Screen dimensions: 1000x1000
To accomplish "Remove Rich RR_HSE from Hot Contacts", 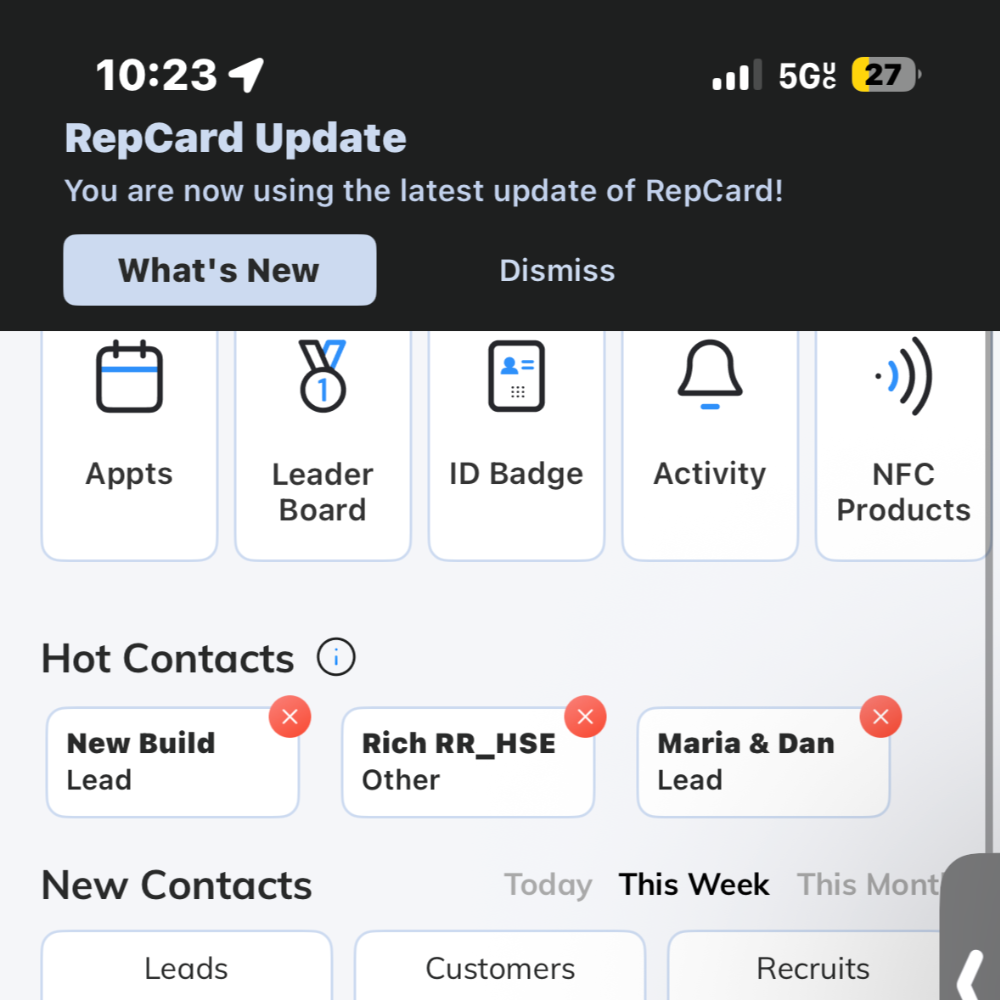I will (x=585, y=717).
